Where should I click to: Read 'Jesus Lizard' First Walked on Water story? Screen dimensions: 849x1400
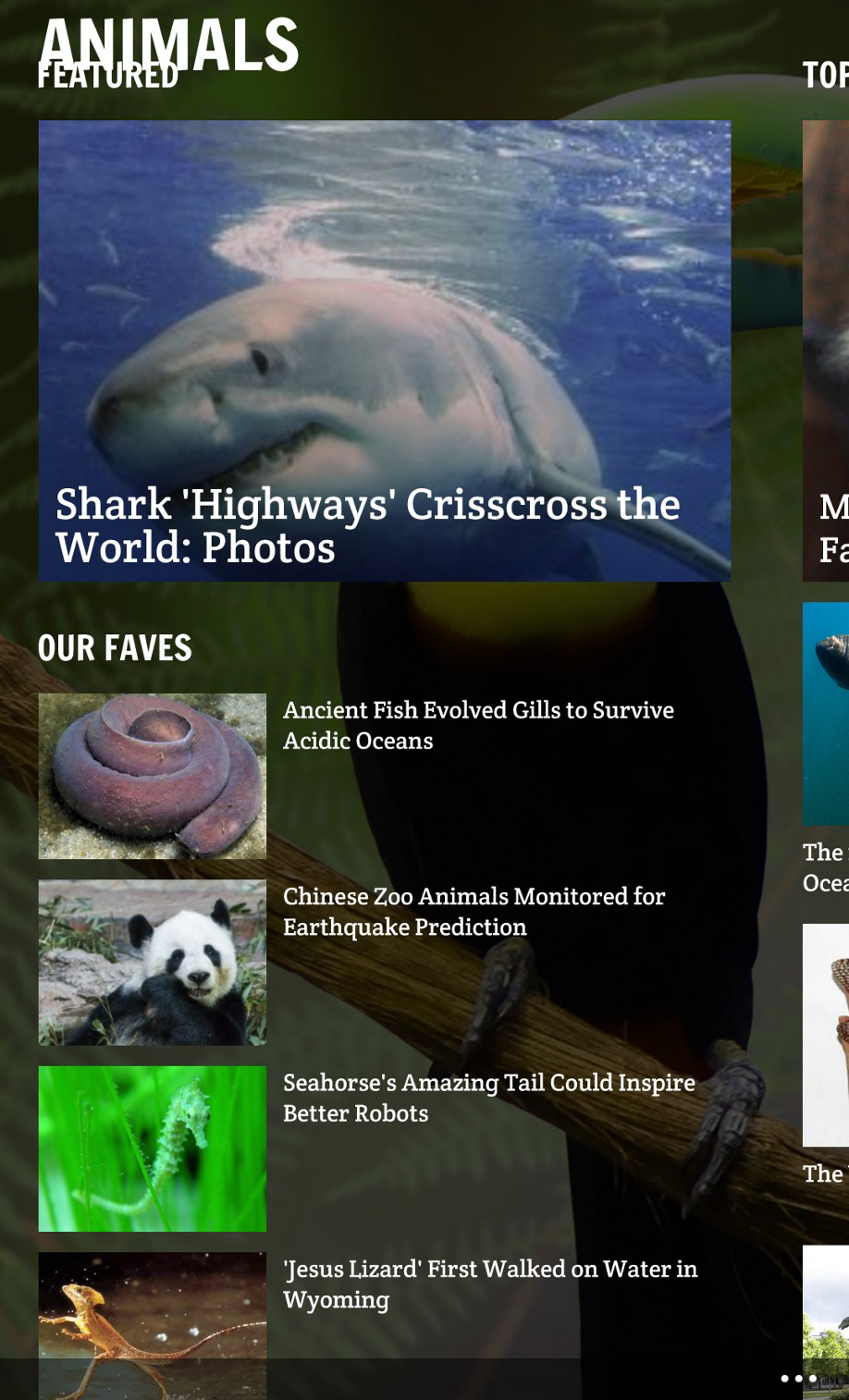point(490,1284)
